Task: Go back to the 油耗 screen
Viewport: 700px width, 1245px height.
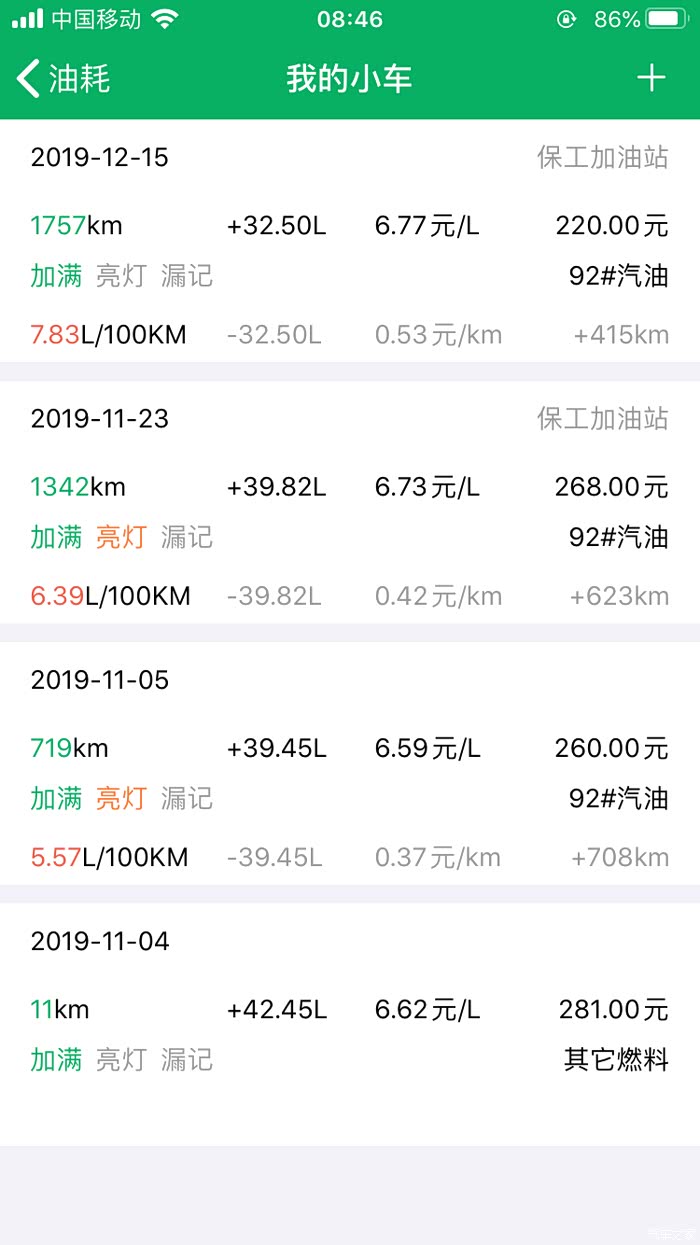Action: pyautogui.click(x=62, y=78)
